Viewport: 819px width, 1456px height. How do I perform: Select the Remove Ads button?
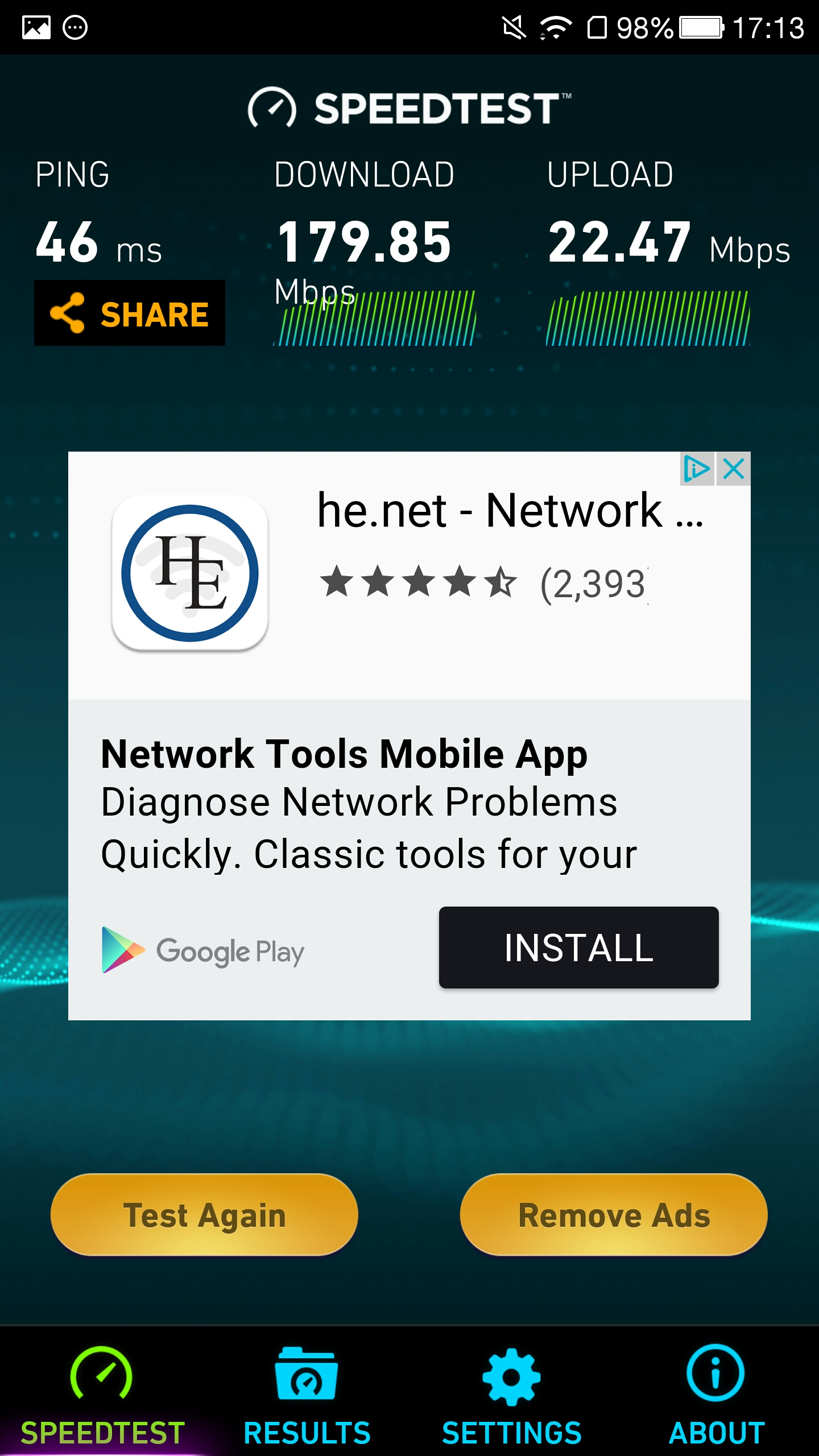[614, 1214]
